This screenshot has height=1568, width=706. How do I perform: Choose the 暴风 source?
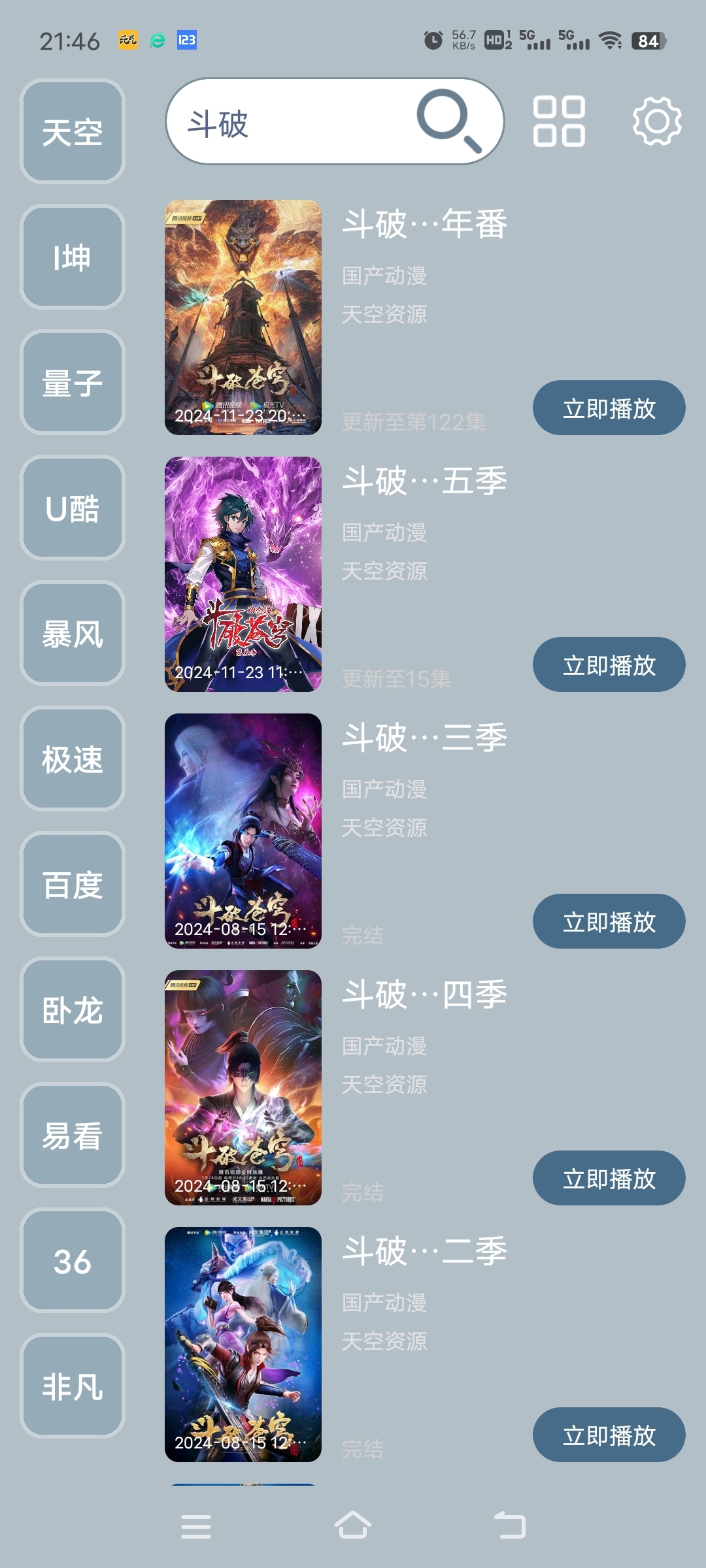(x=73, y=633)
